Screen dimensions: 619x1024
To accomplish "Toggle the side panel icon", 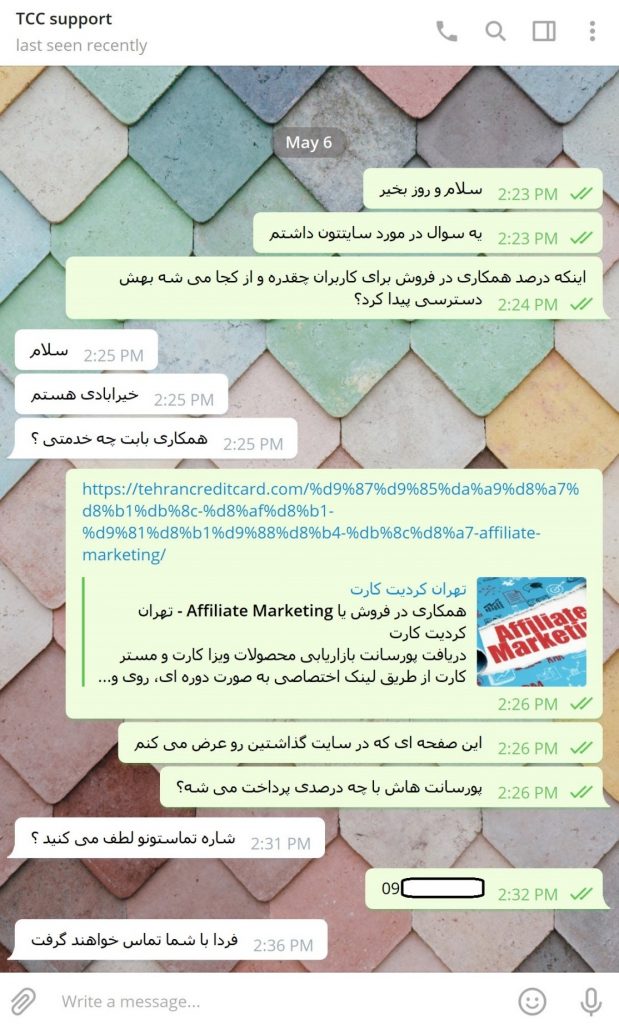I will click(x=544, y=31).
